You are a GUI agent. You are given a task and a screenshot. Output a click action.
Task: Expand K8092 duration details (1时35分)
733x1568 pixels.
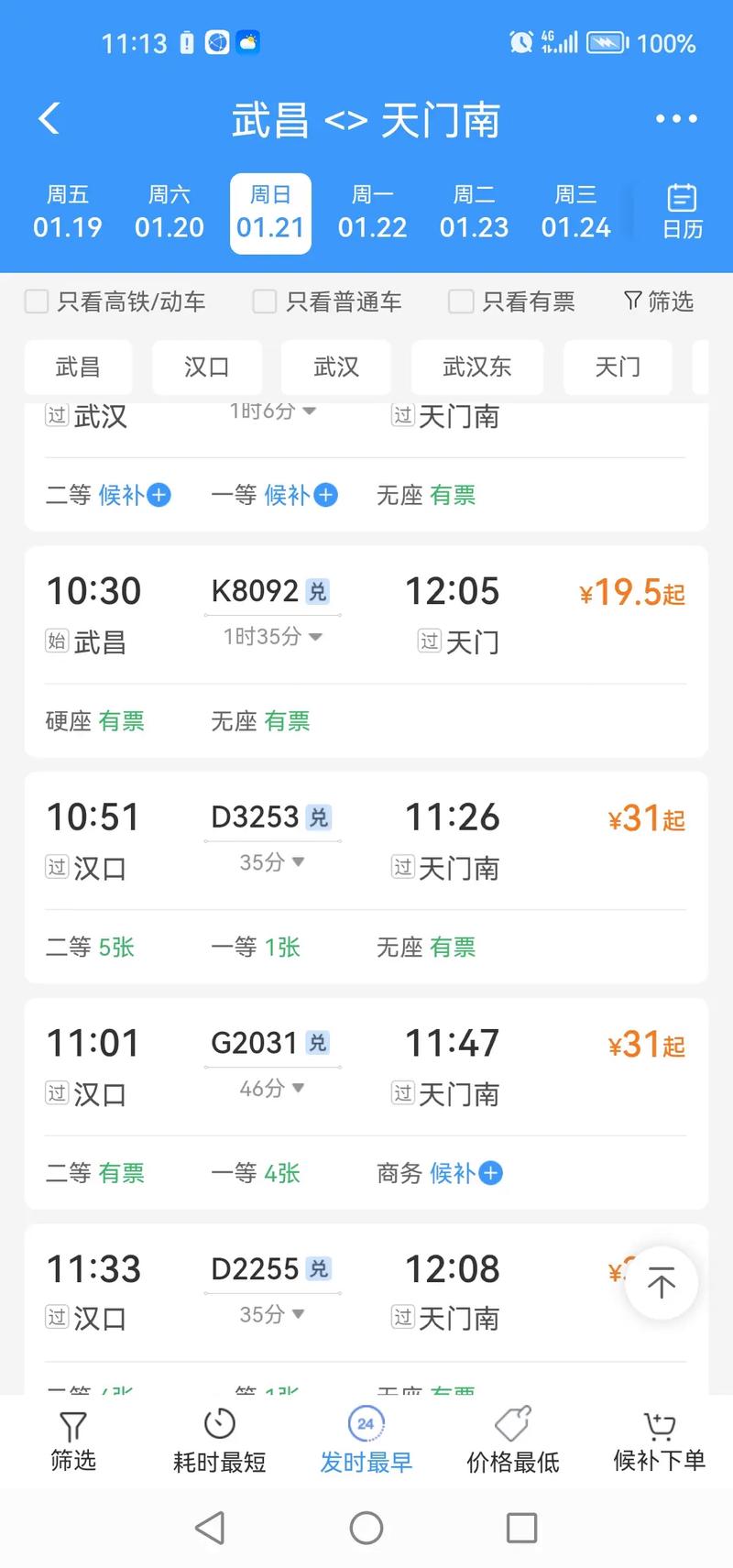(x=270, y=637)
